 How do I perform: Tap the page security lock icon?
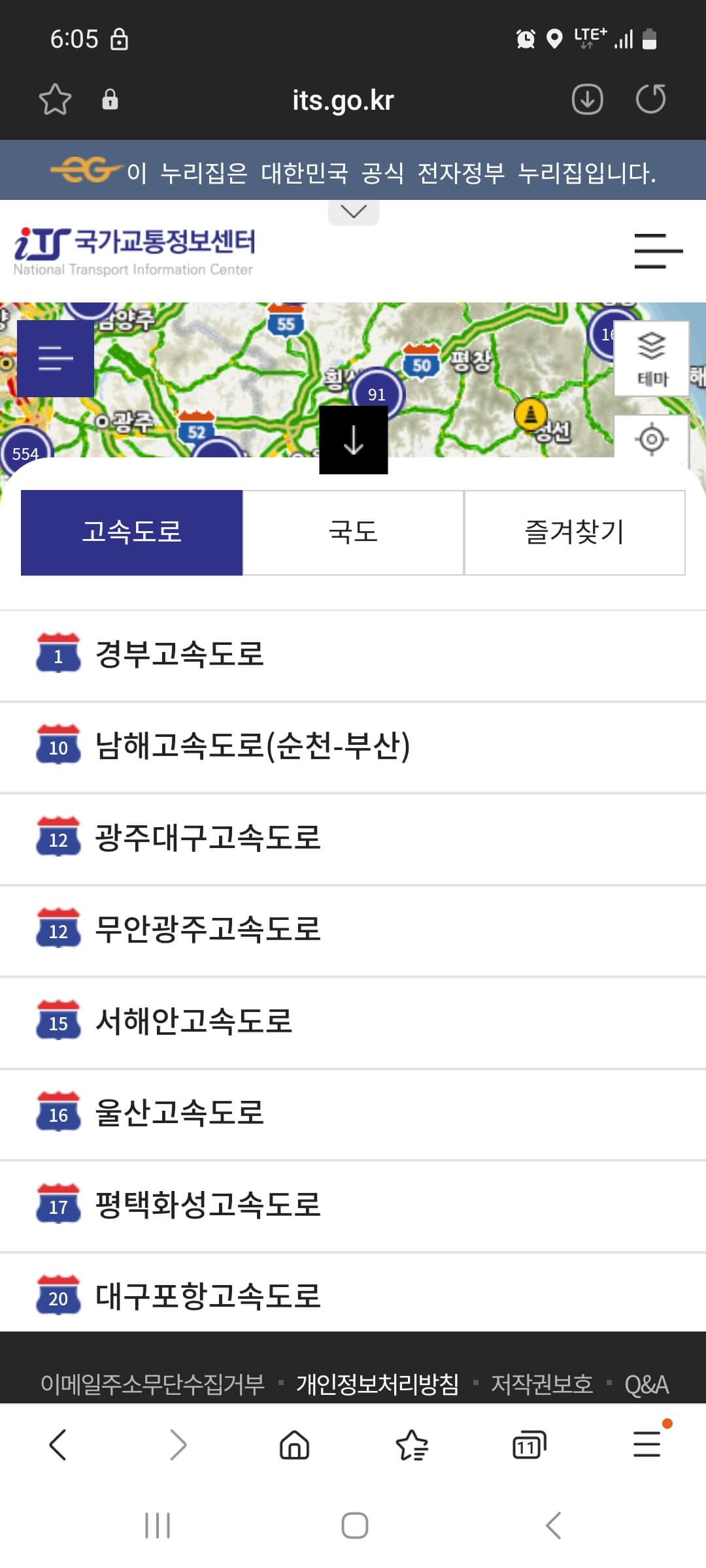coord(110,99)
